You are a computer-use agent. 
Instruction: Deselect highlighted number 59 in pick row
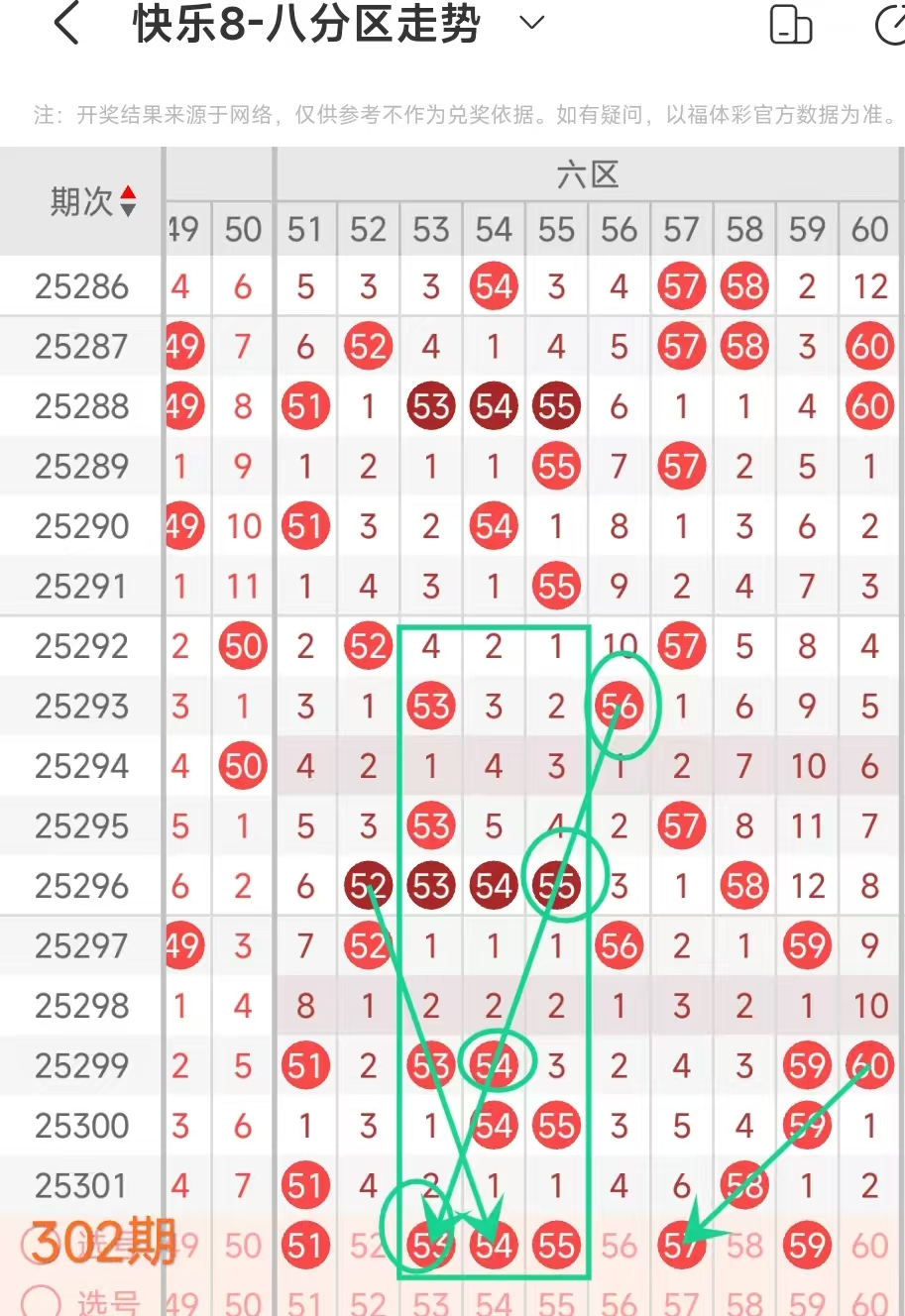(x=807, y=1245)
